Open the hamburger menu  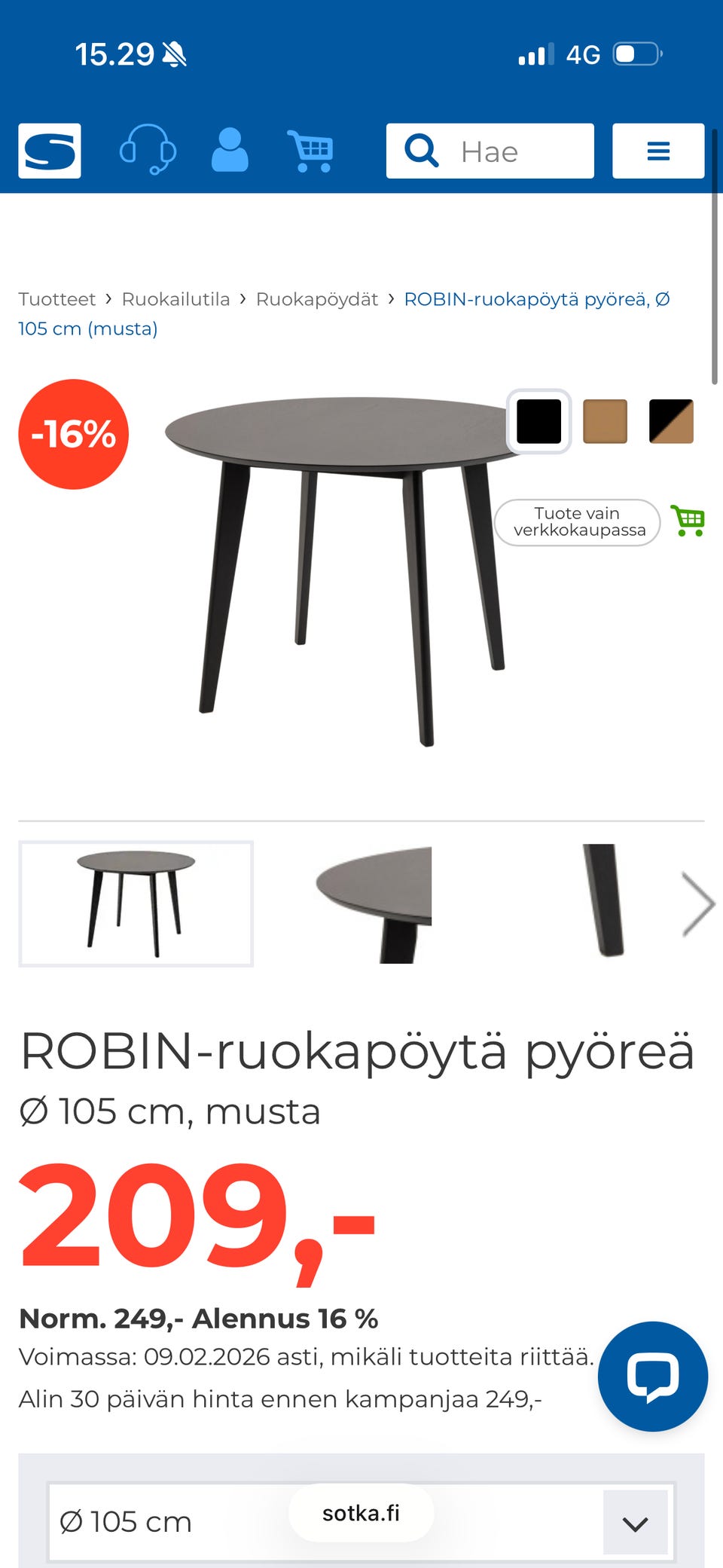tap(658, 151)
